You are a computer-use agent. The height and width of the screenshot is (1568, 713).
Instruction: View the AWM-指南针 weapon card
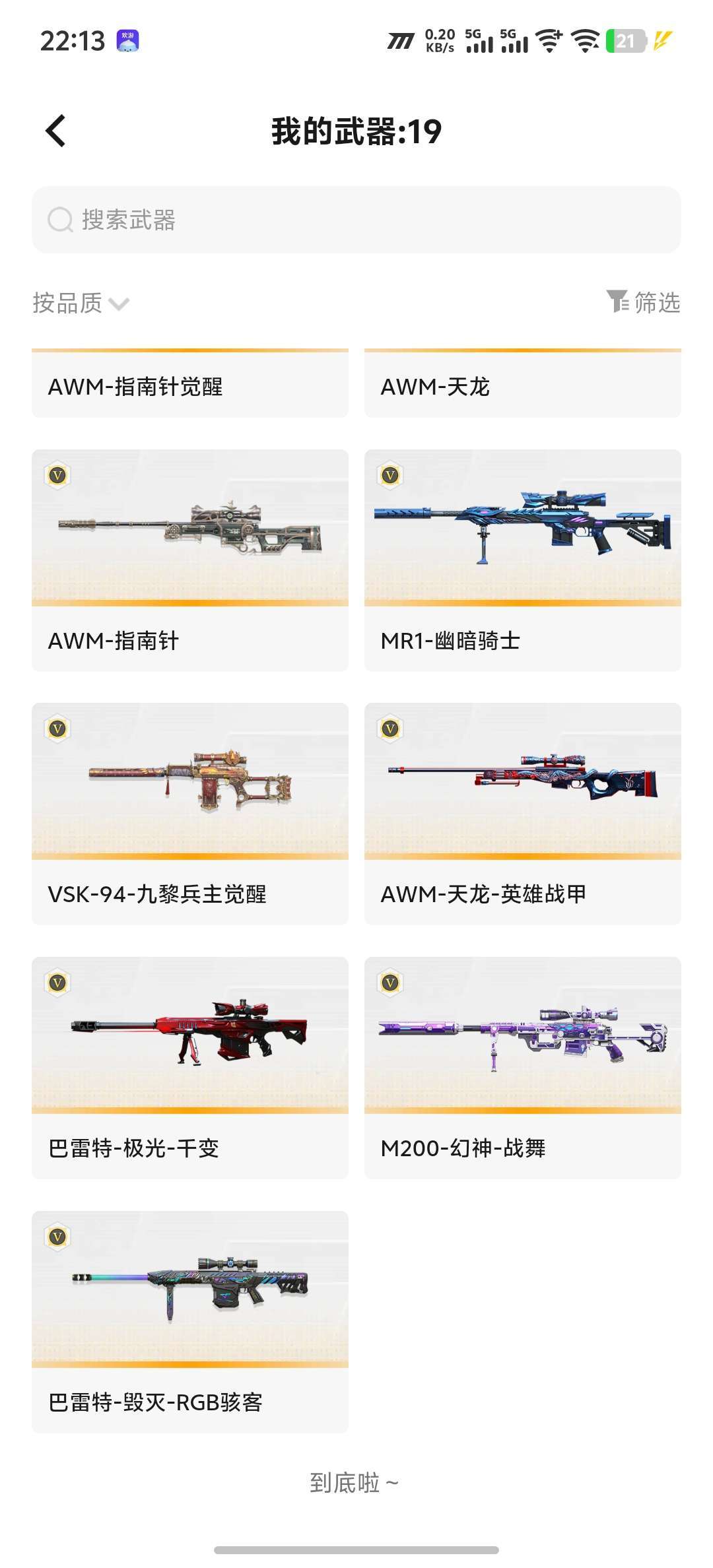pyautogui.click(x=190, y=560)
